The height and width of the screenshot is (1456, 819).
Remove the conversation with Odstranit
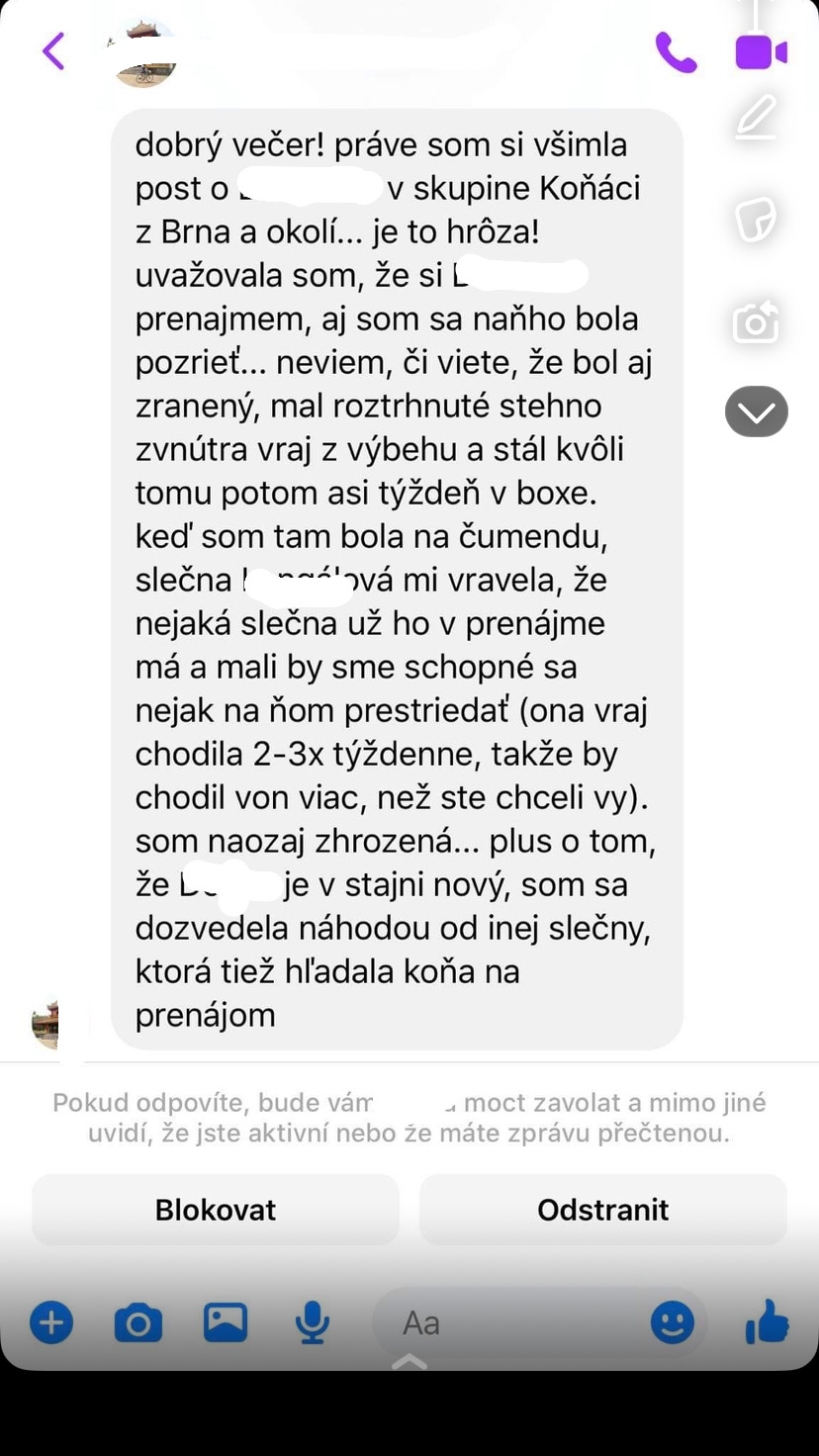click(603, 1209)
